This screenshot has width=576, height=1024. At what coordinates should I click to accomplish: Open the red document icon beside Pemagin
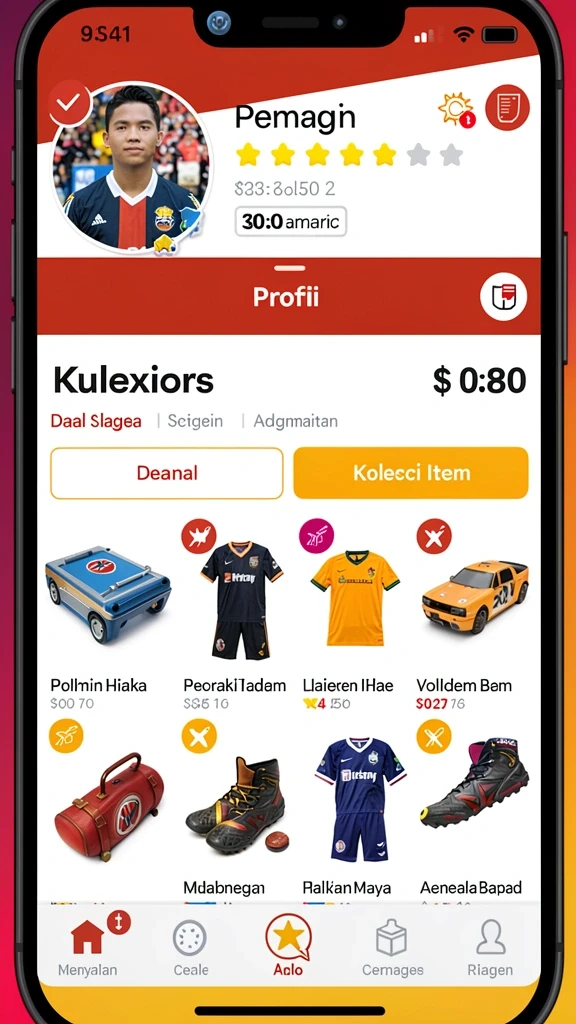[x=507, y=108]
